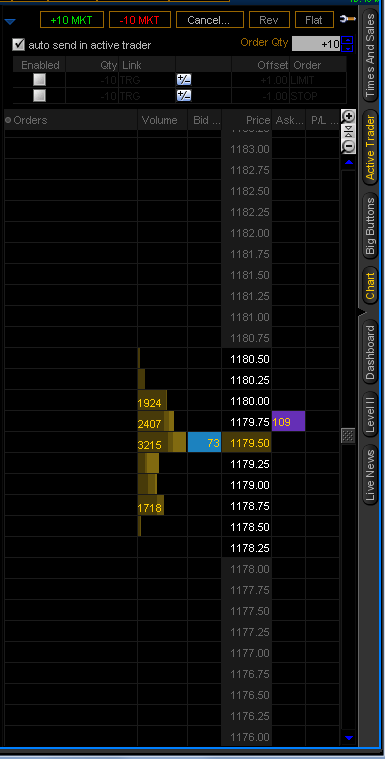Sell 10 at market with -10 MKT
This screenshot has height=759, width=385.
[140, 20]
